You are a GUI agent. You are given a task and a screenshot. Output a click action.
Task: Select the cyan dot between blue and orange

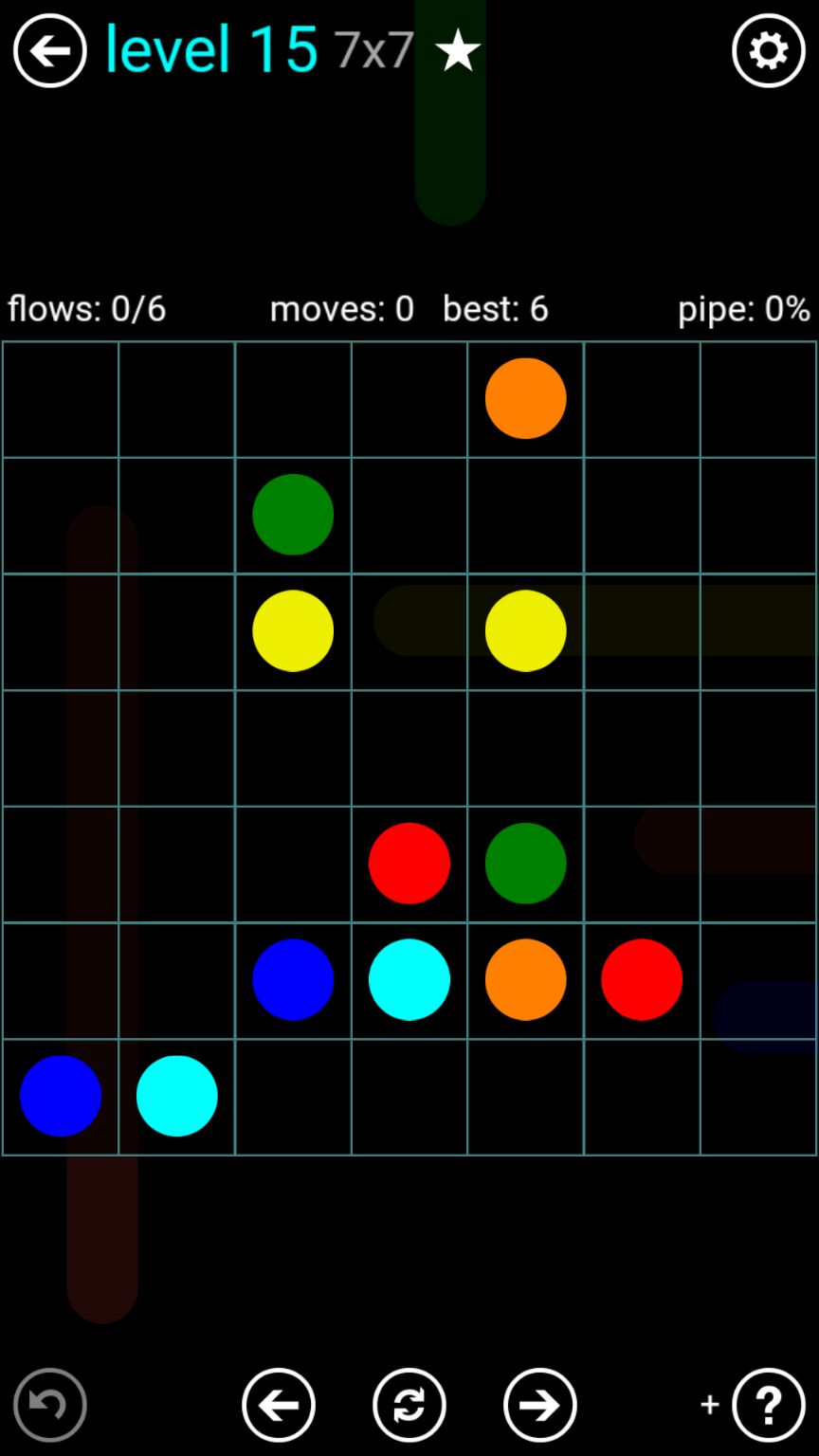point(409,979)
